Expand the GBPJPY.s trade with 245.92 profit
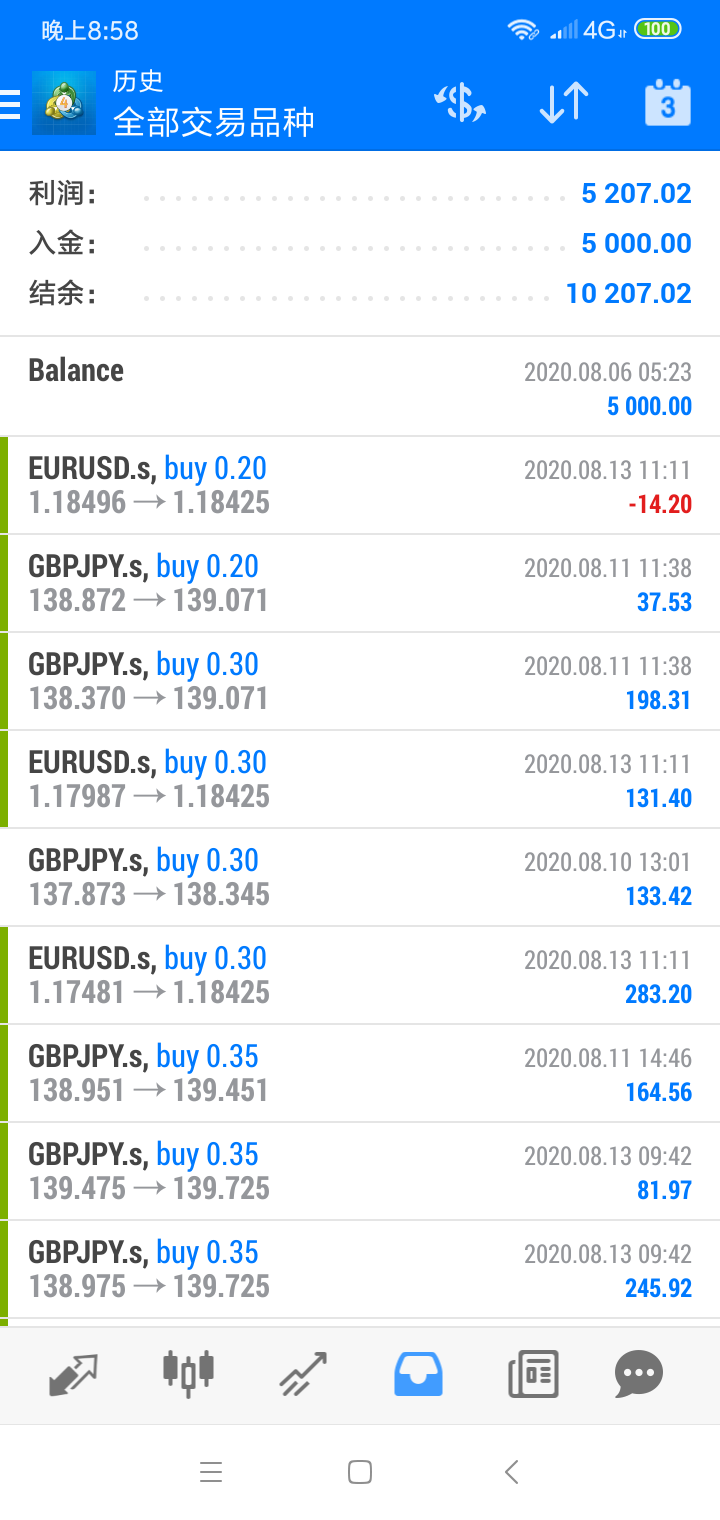720x1520 pixels. click(x=360, y=1269)
